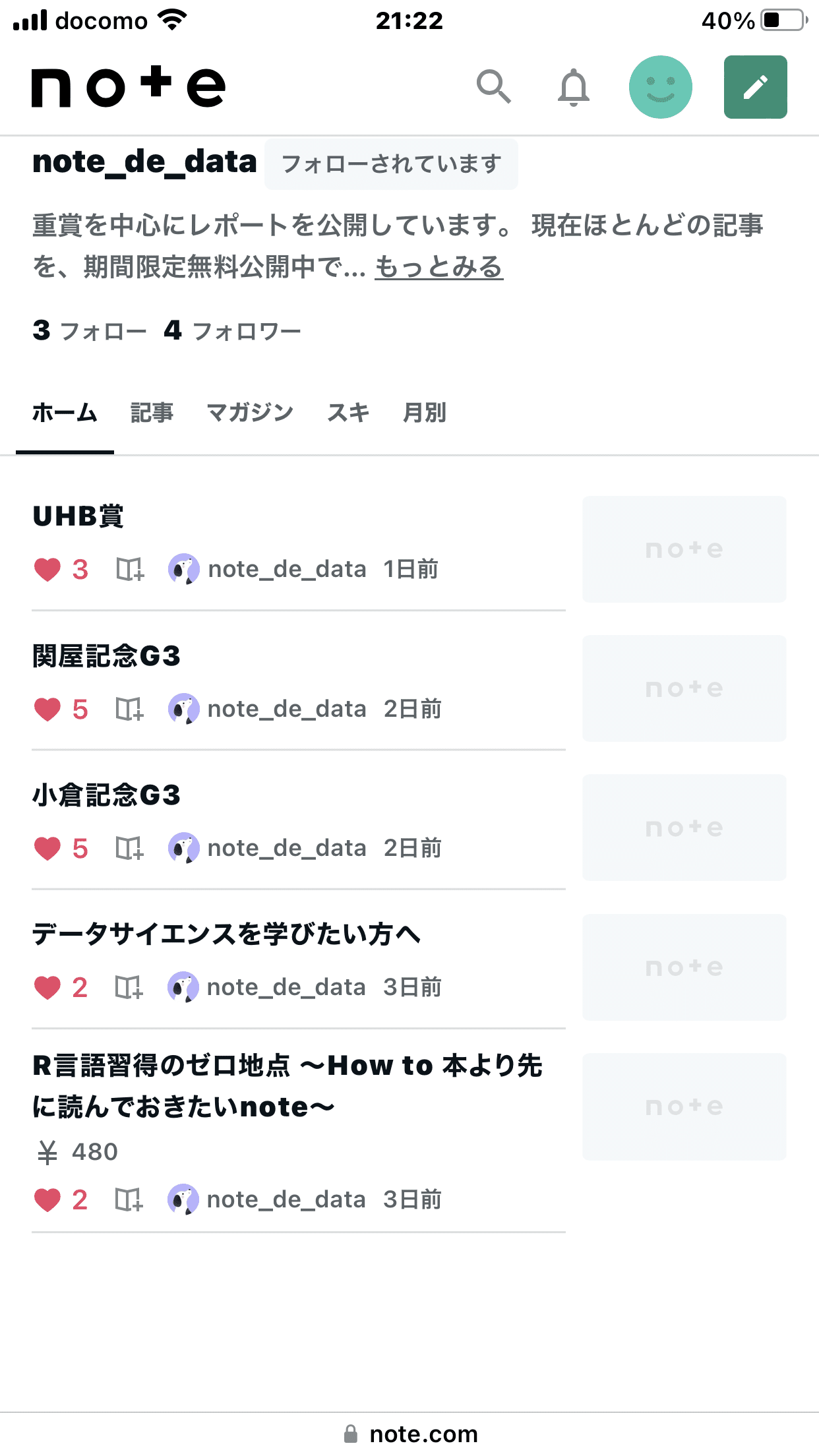Screen dimensions: 819x1456
Task: Switch to the スキ tab
Action: [x=349, y=412]
